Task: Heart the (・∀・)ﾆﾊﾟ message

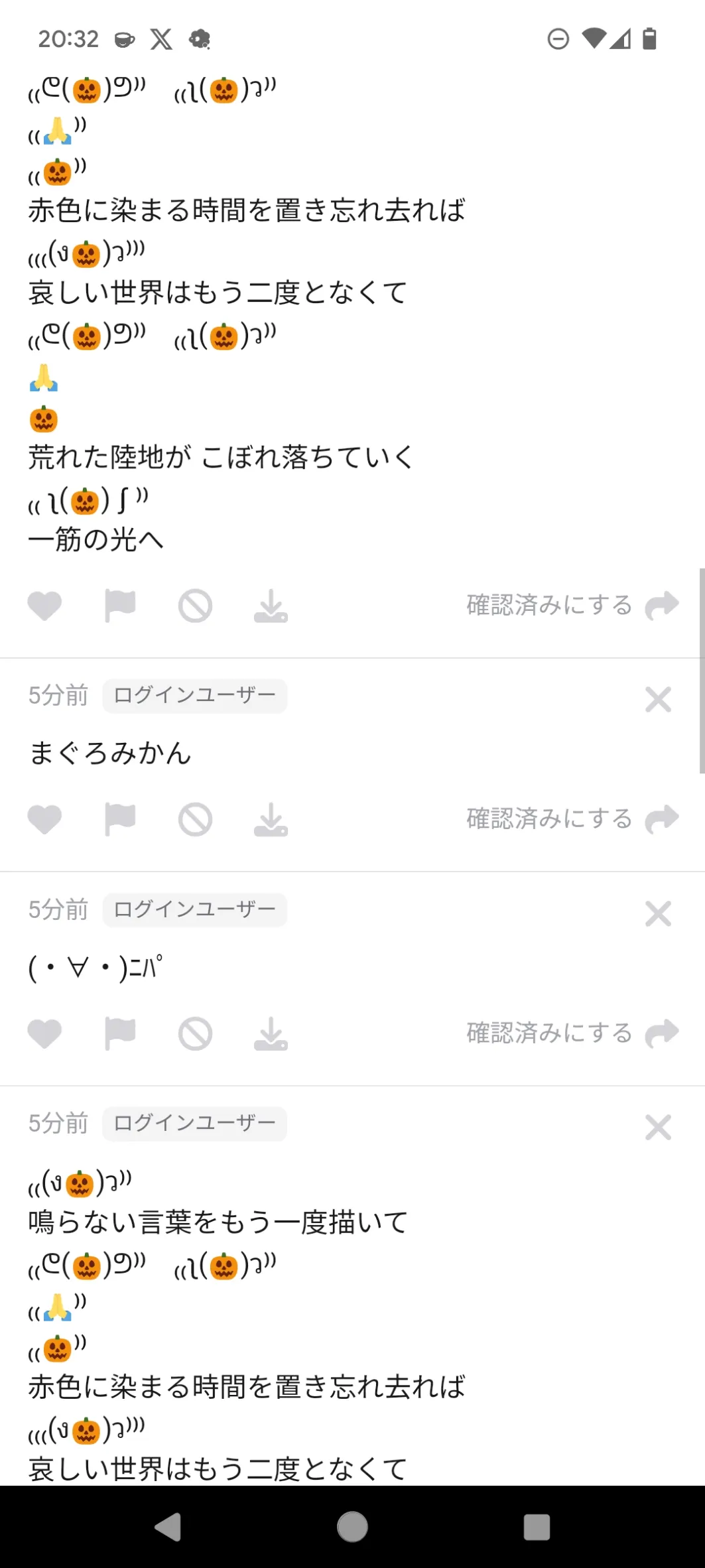Action: 44,1034
